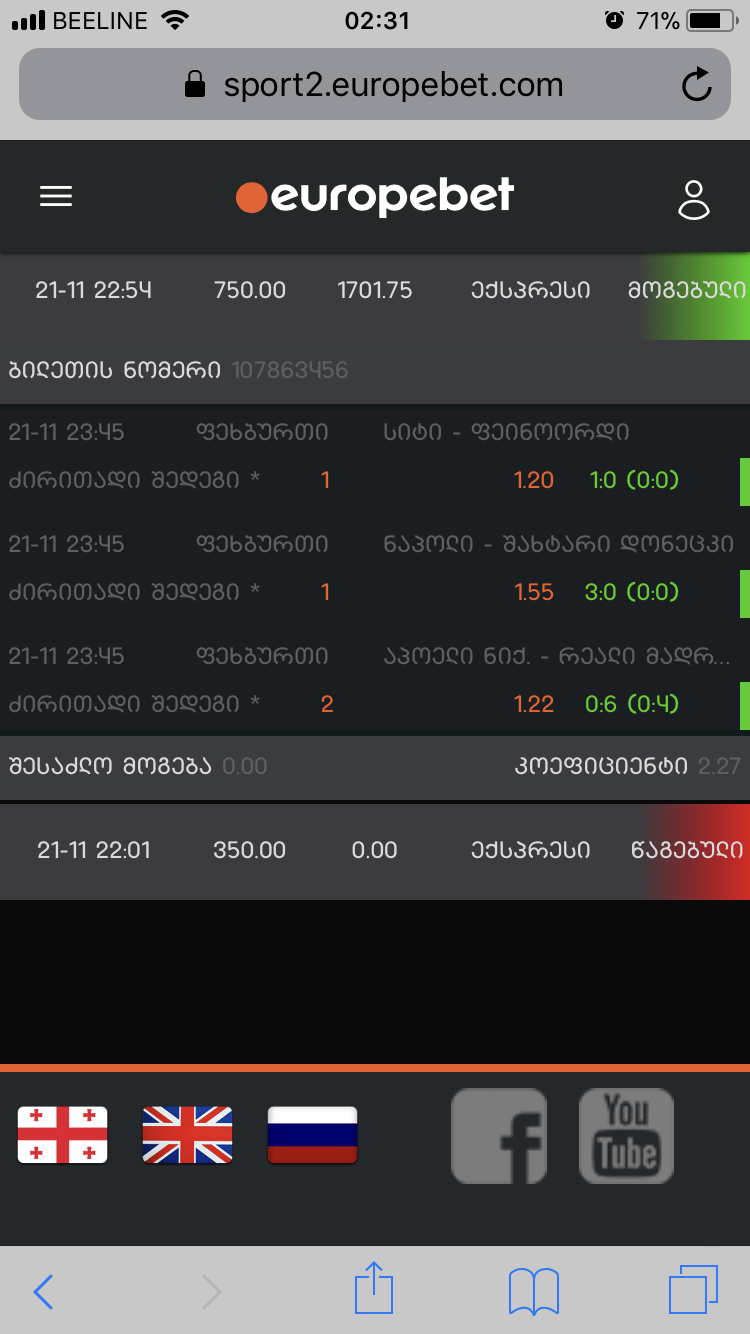Viewport: 750px width, 1334px height.
Task: Switch language to English flag
Action: [188, 1135]
